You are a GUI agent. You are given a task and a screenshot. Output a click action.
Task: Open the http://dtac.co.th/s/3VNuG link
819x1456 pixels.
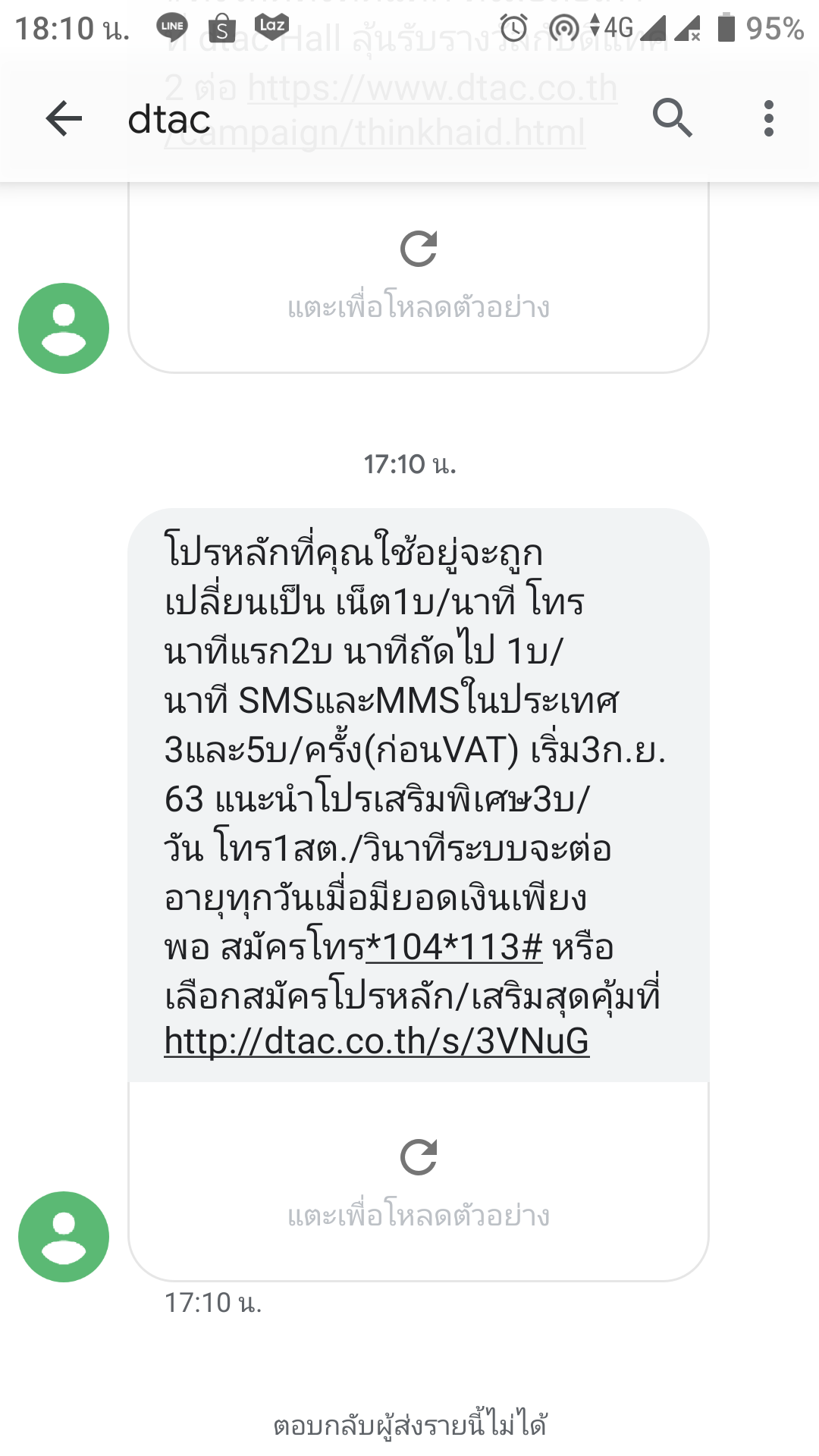pos(377,1041)
